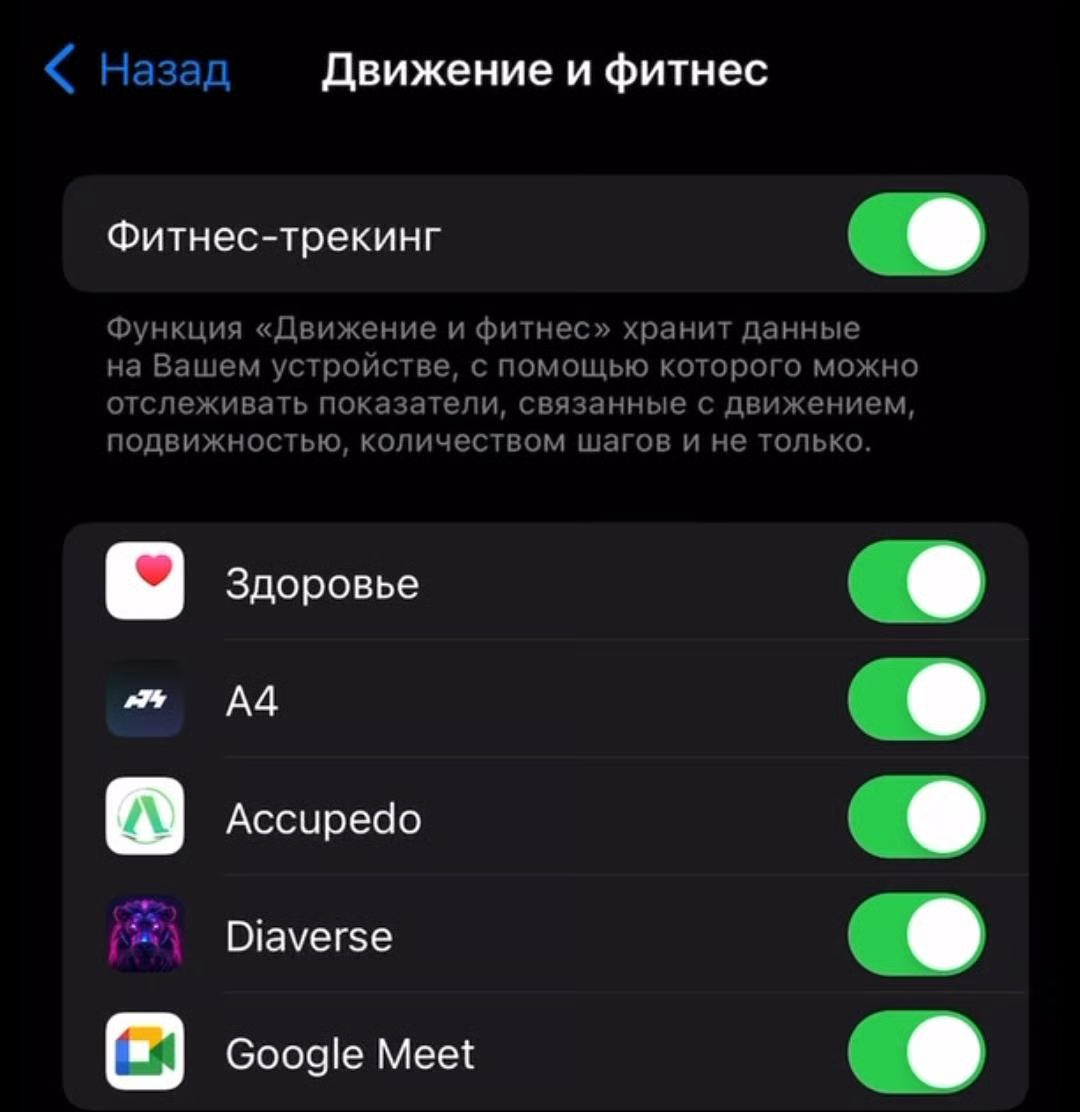This screenshot has width=1080, height=1112.
Task: Disable the Diaverse toggle
Action: 916,935
